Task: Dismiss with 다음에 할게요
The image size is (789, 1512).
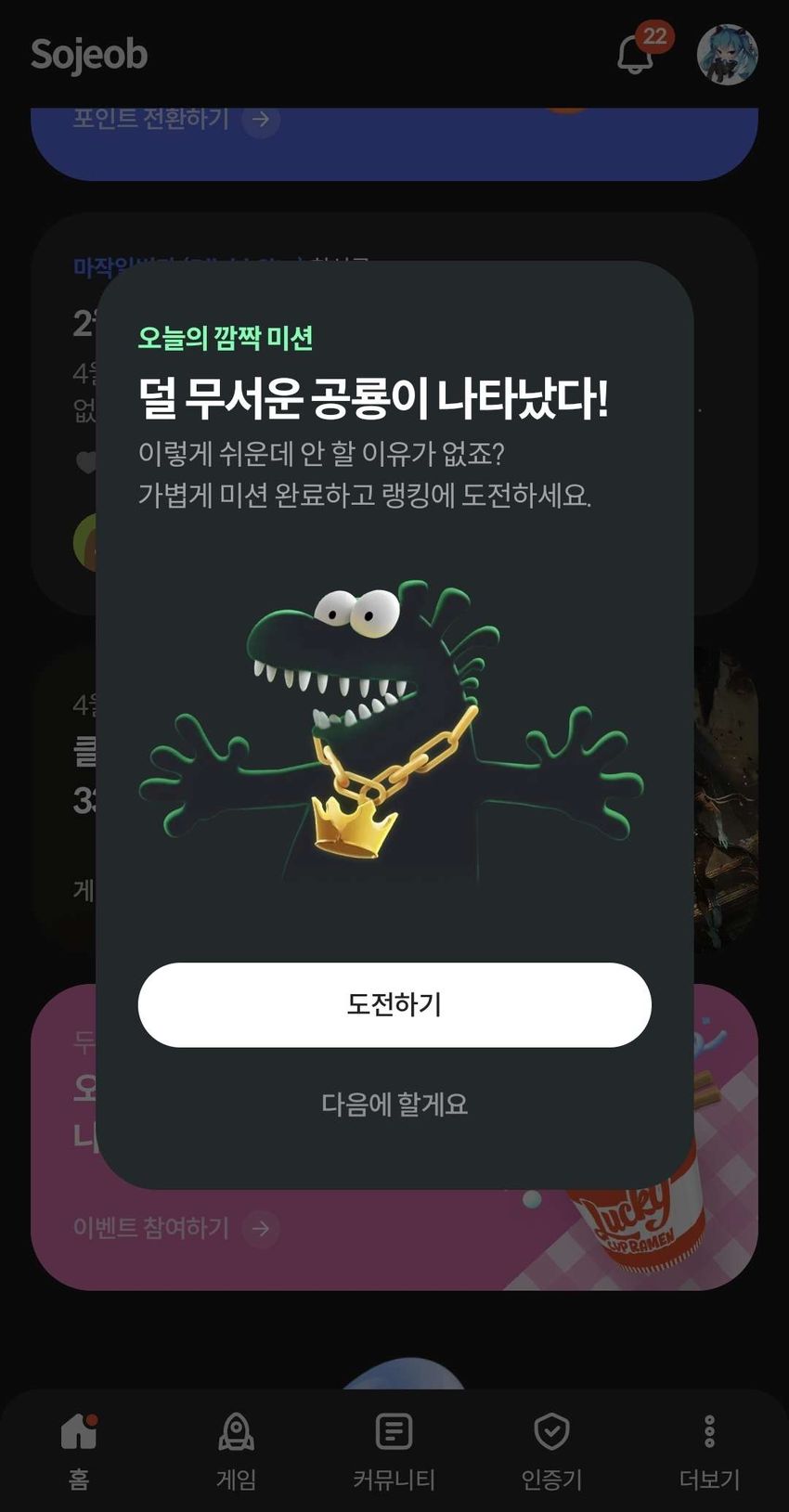Action: pyautogui.click(x=394, y=1104)
